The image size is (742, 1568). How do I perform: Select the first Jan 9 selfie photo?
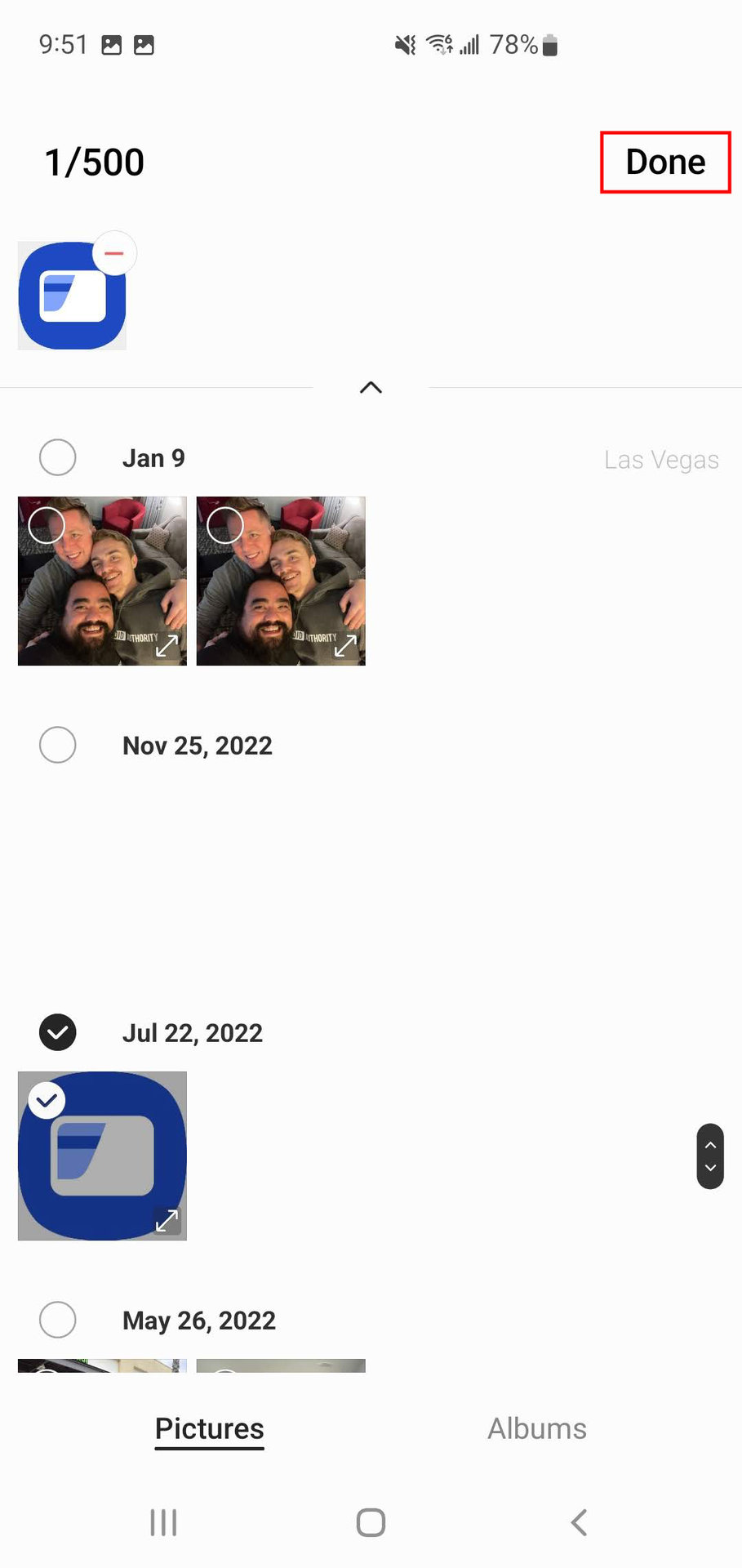tap(47, 525)
